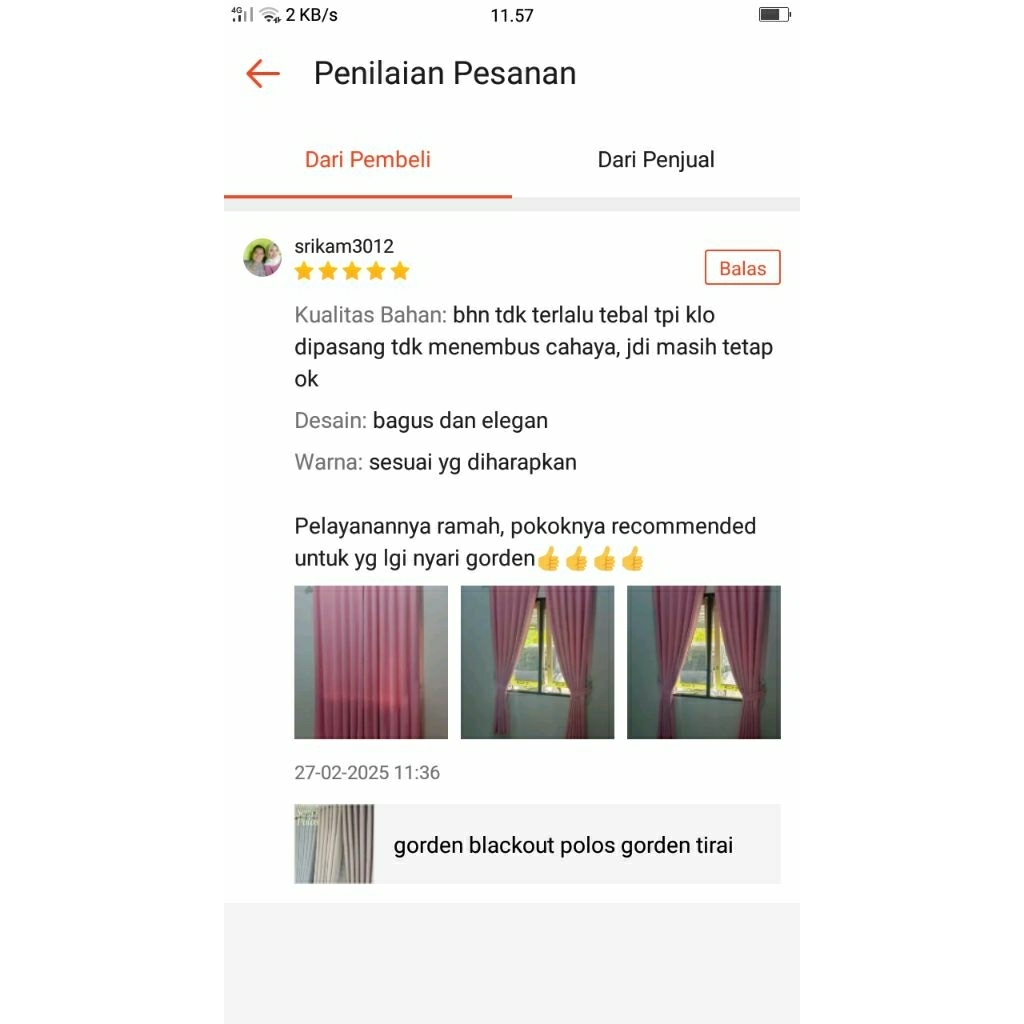Switch to the Dari Penjual tab
Image resolution: width=1024 pixels, height=1024 pixels.
tap(655, 160)
